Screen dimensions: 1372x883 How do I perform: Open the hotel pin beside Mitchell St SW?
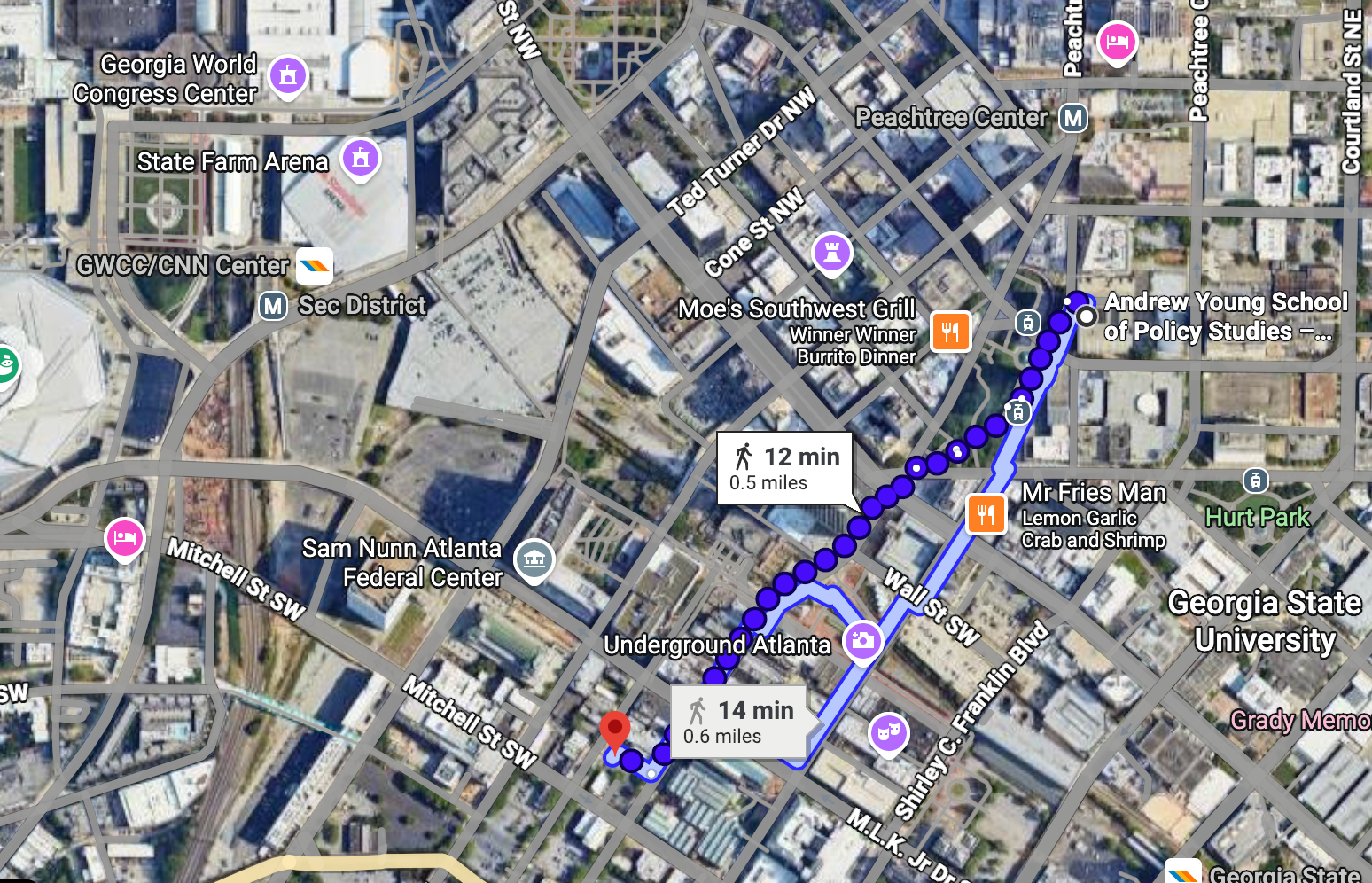pos(125,537)
